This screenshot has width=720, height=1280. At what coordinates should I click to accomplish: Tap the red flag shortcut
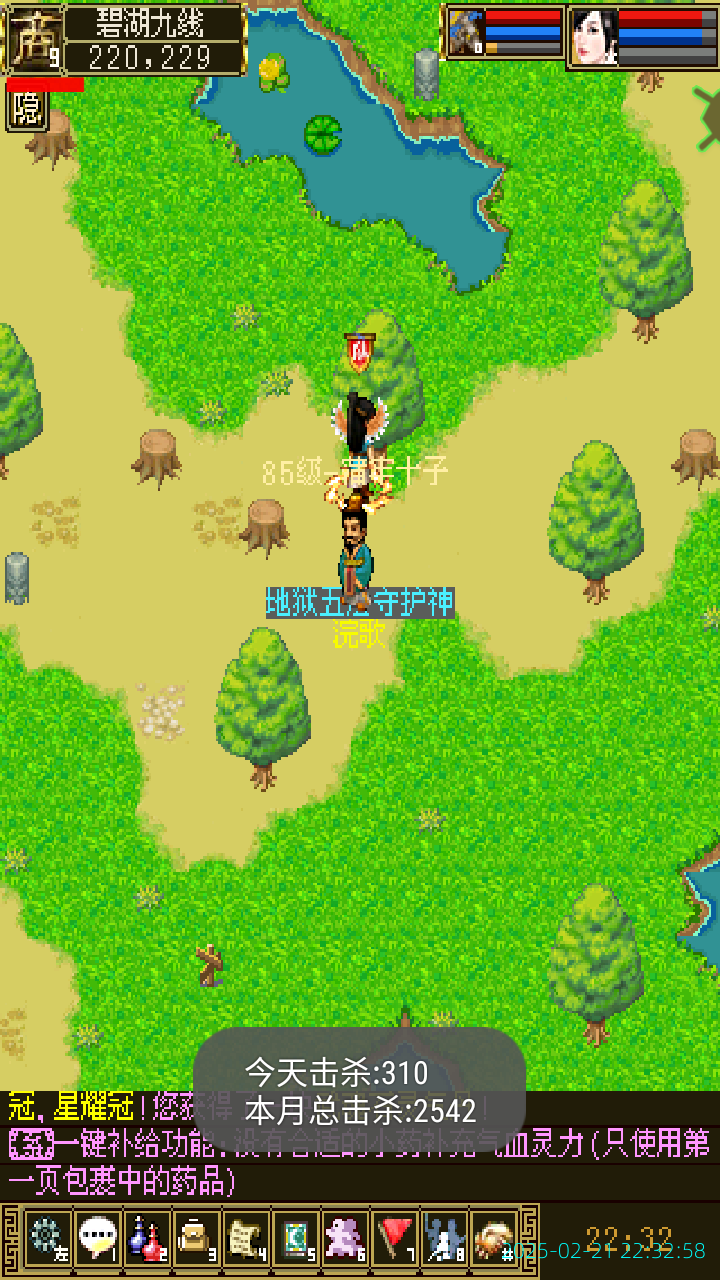point(395,1238)
